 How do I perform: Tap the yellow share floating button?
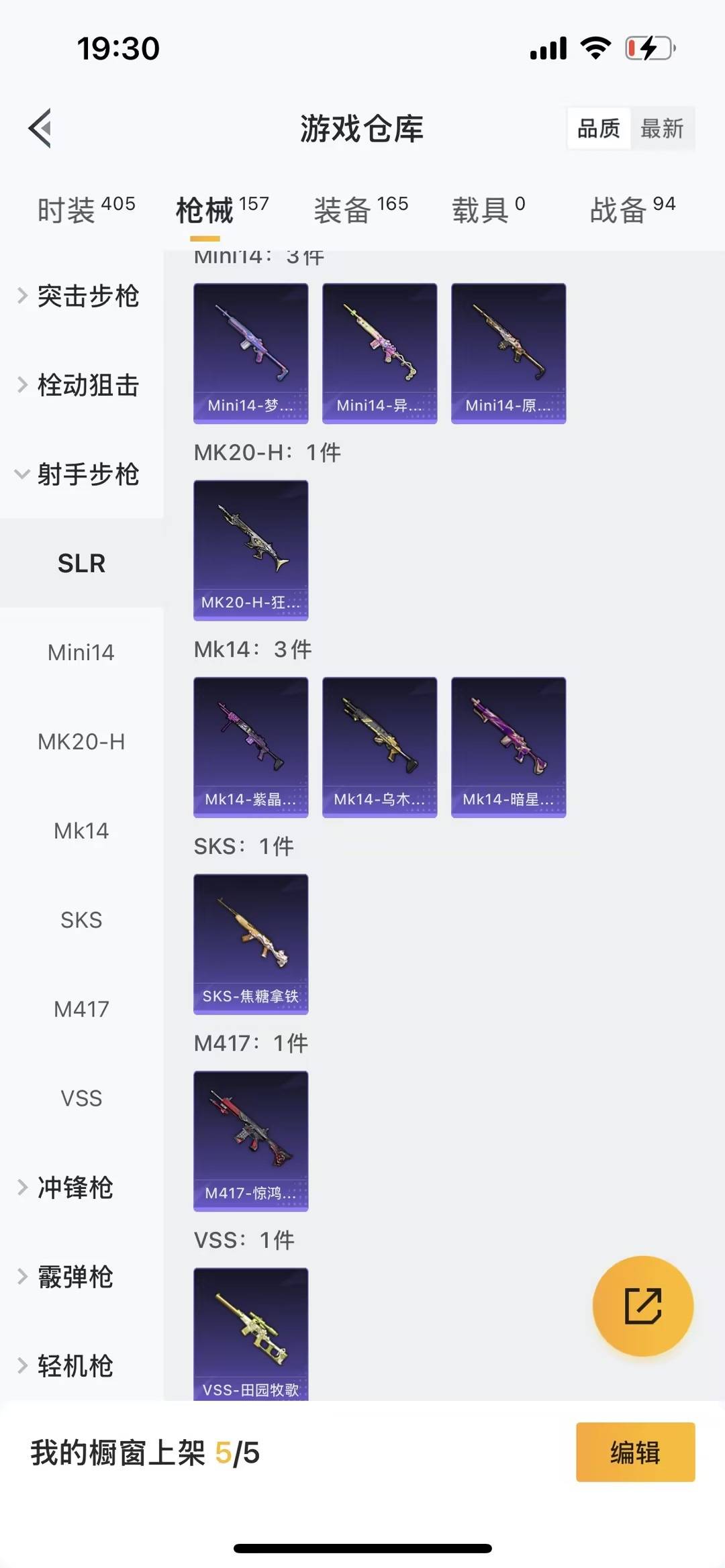pos(642,1306)
